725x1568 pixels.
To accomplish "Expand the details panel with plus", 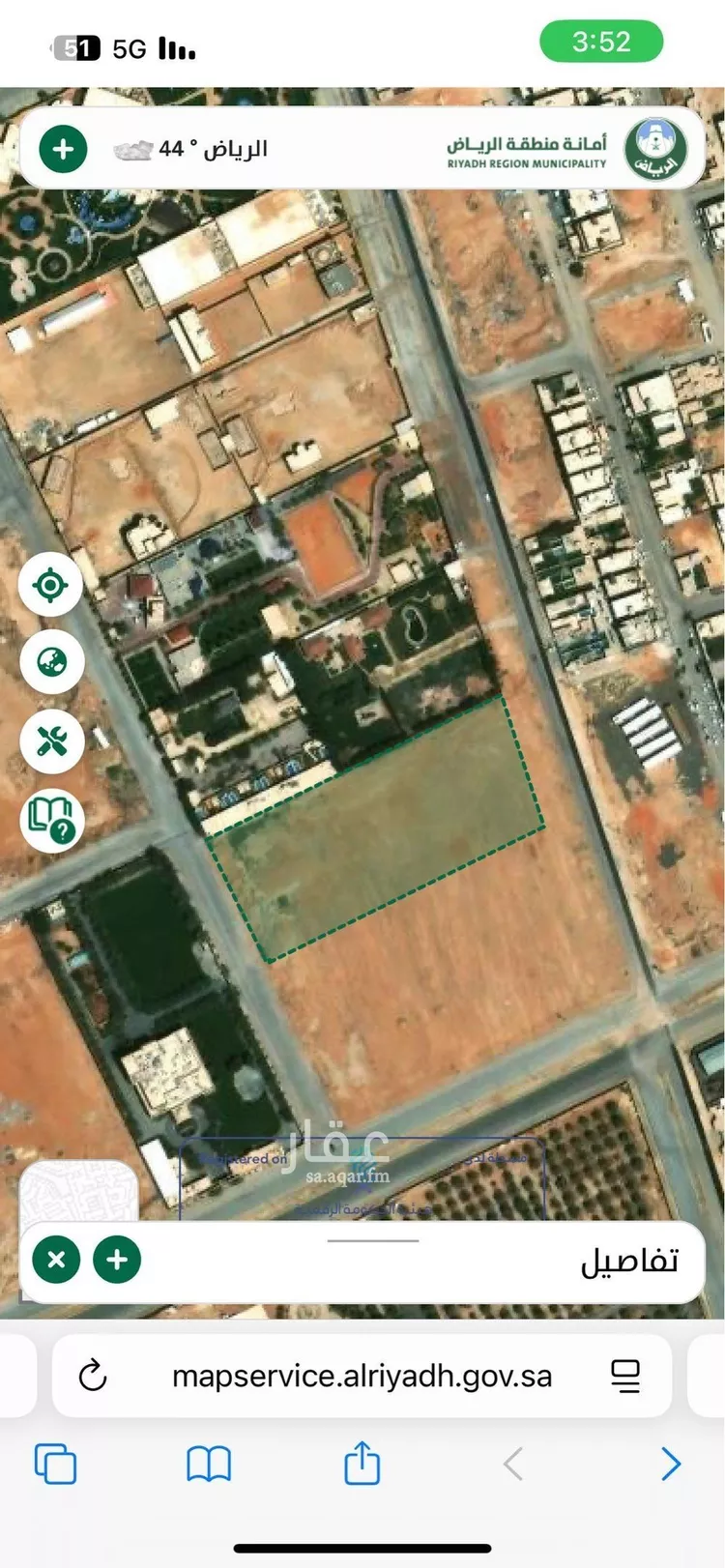I will (x=117, y=1260).
